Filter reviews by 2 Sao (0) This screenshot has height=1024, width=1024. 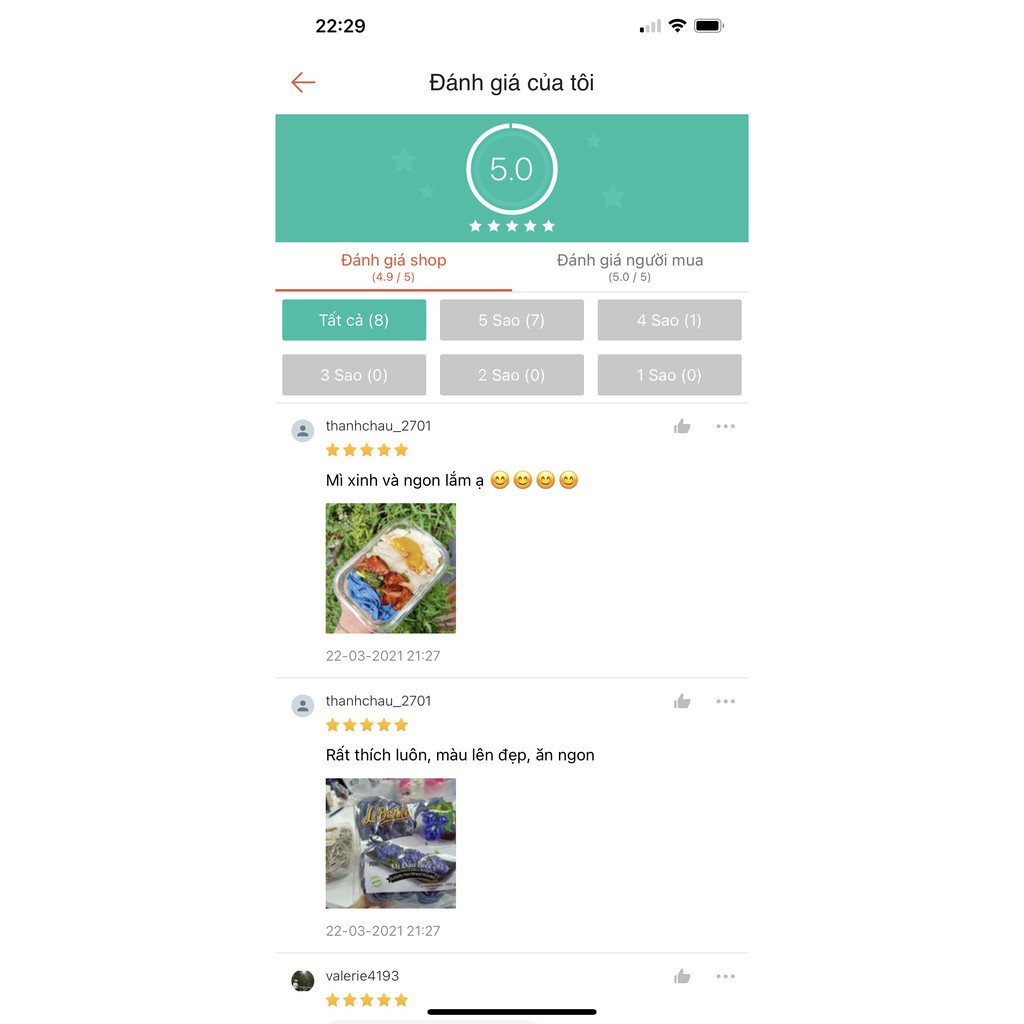511,375
